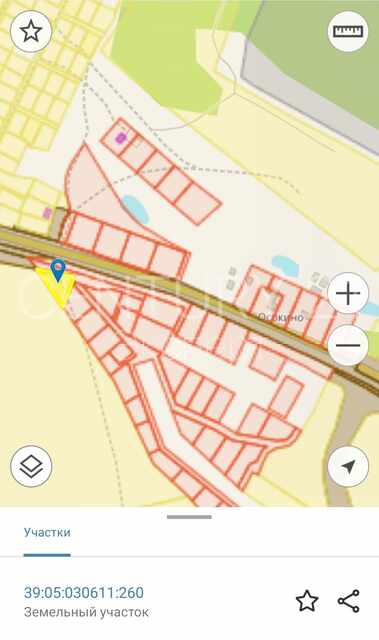Viewport: 379px width, 640px height.
Task: Zoom in with the plus button
Action: [348, 293]
